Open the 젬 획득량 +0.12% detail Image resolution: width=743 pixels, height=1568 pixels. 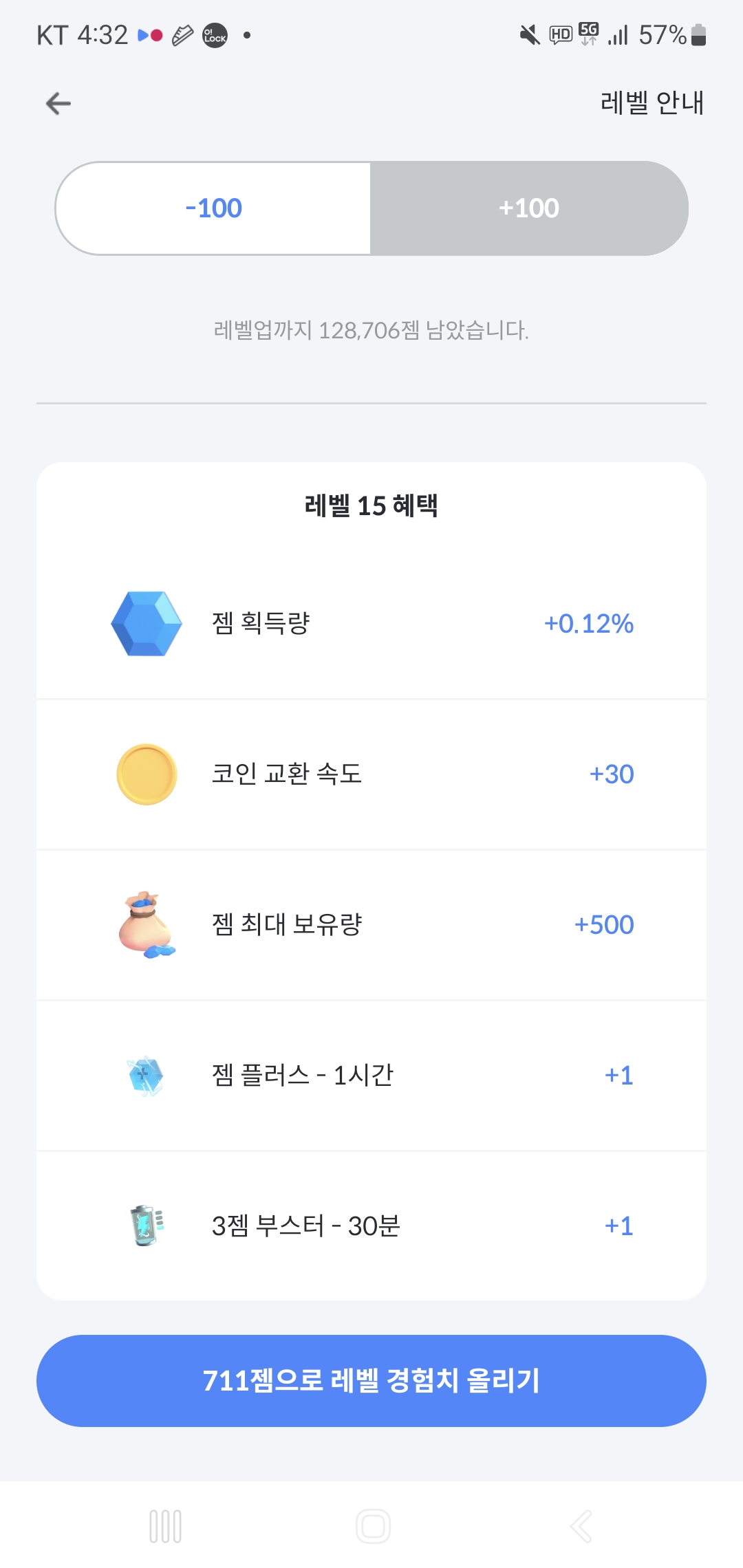(x=371, y=623)
